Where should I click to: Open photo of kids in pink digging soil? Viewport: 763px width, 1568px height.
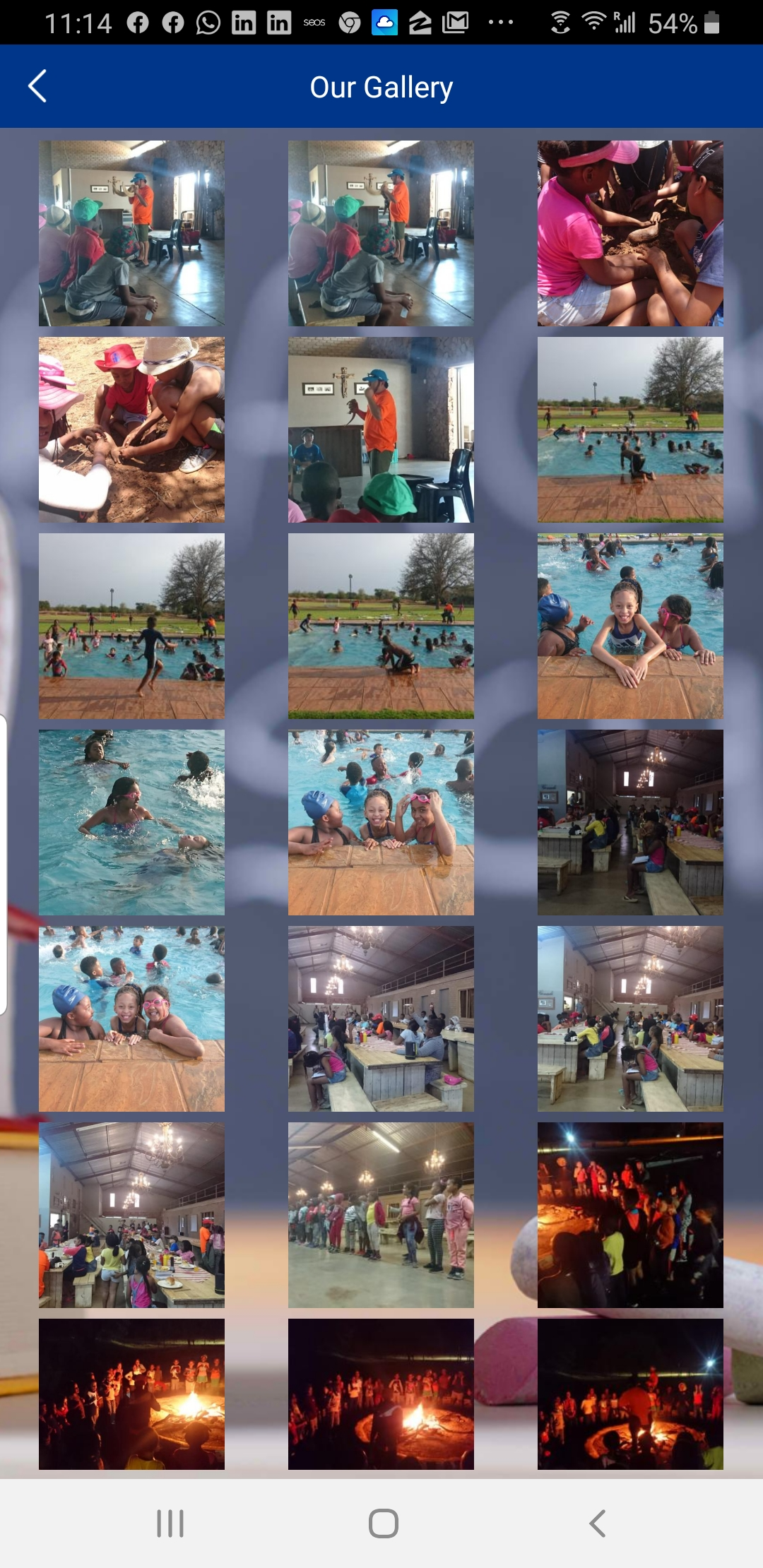pyautogui.click(x=629, y=233)
